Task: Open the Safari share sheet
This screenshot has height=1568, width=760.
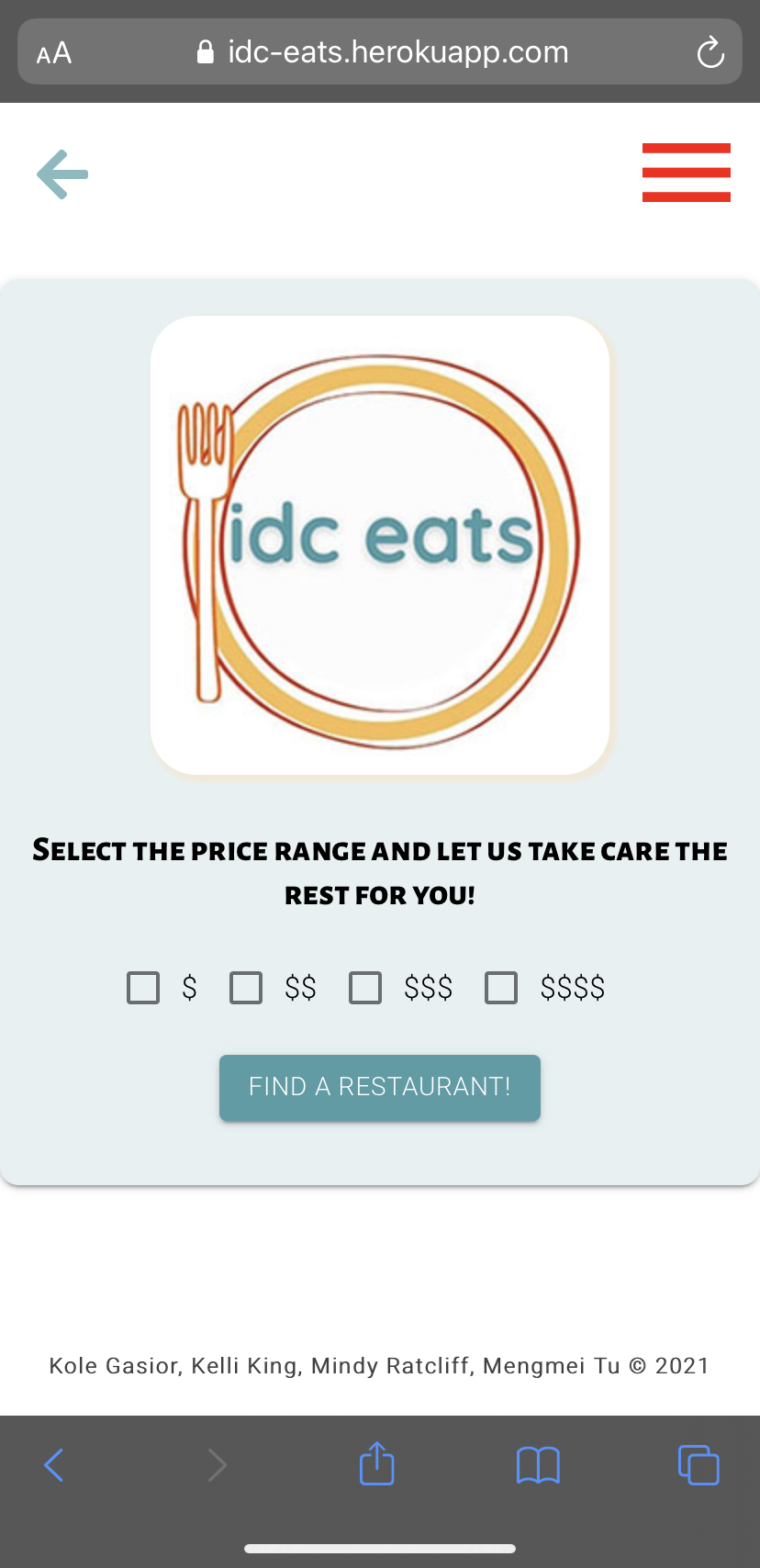Action: 376,1463
